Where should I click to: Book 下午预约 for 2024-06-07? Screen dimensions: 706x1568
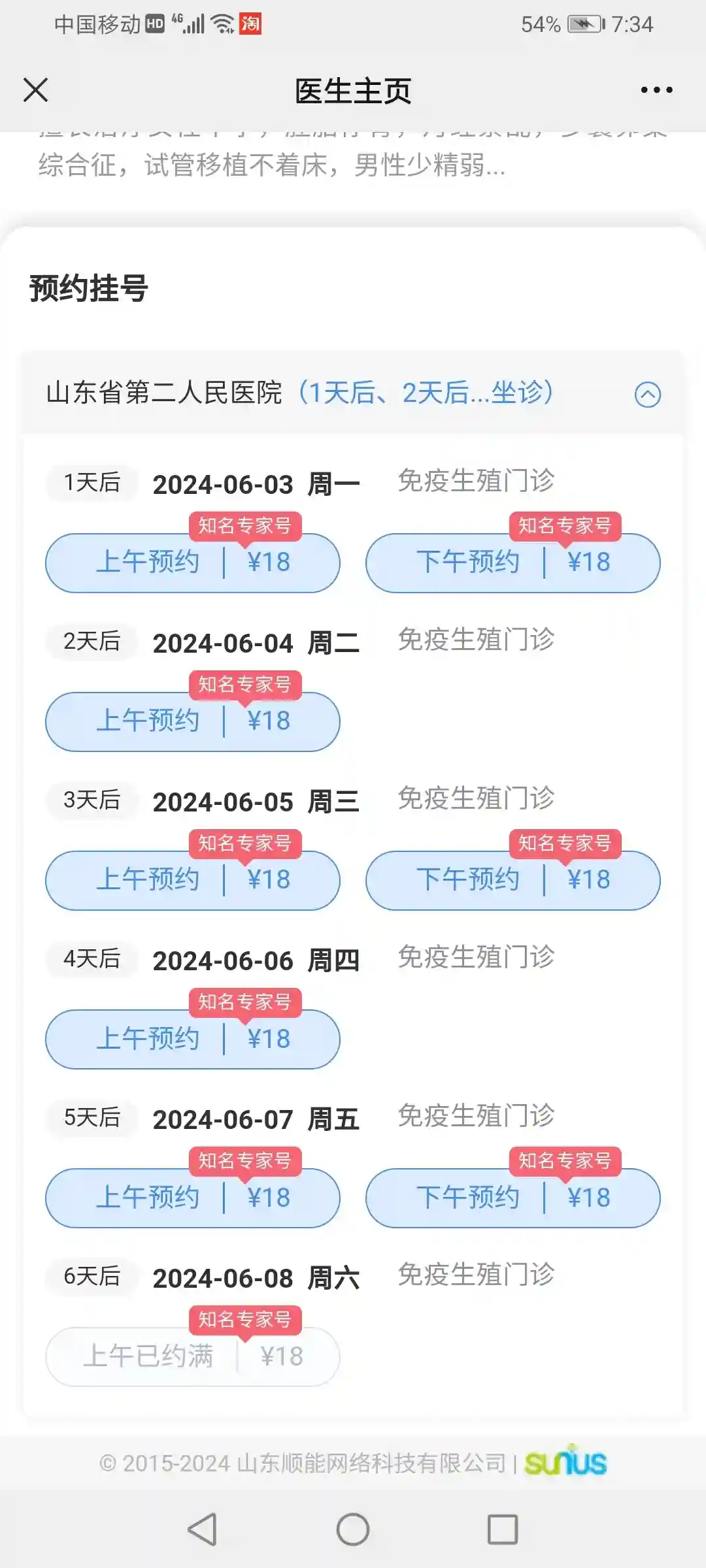[513, 1198]
